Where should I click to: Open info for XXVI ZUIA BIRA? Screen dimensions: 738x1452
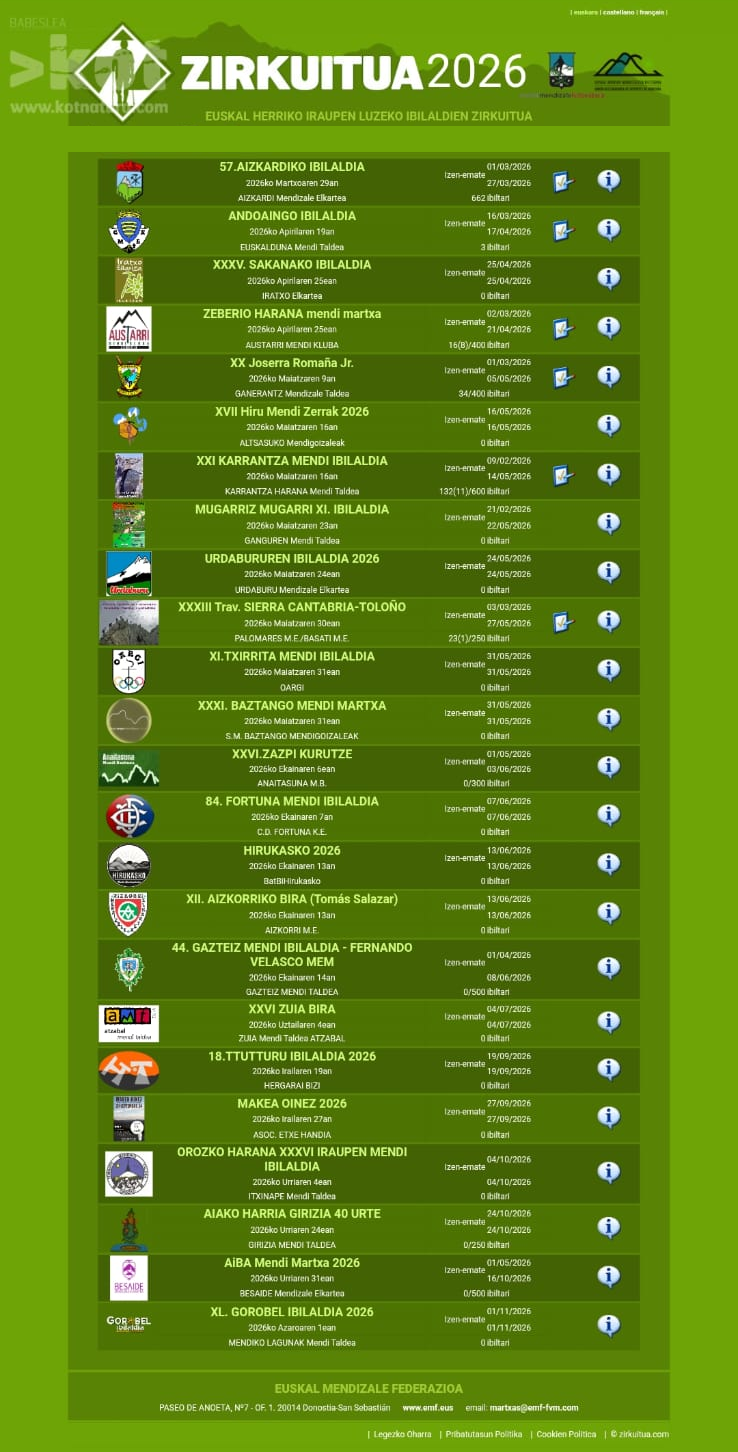609,1022
